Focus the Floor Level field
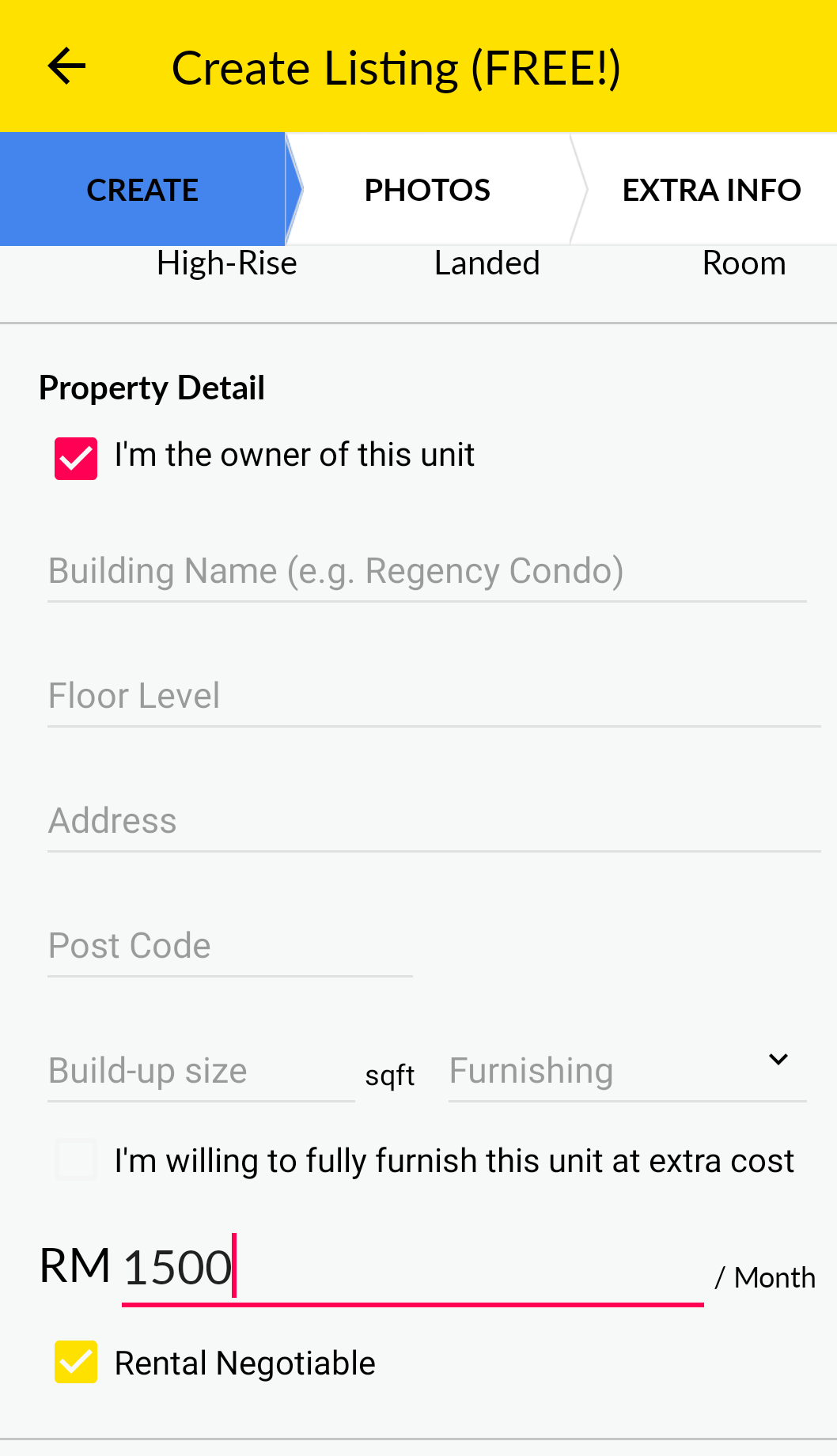This screenshot has width=837, height=1456. pos(434,697)
